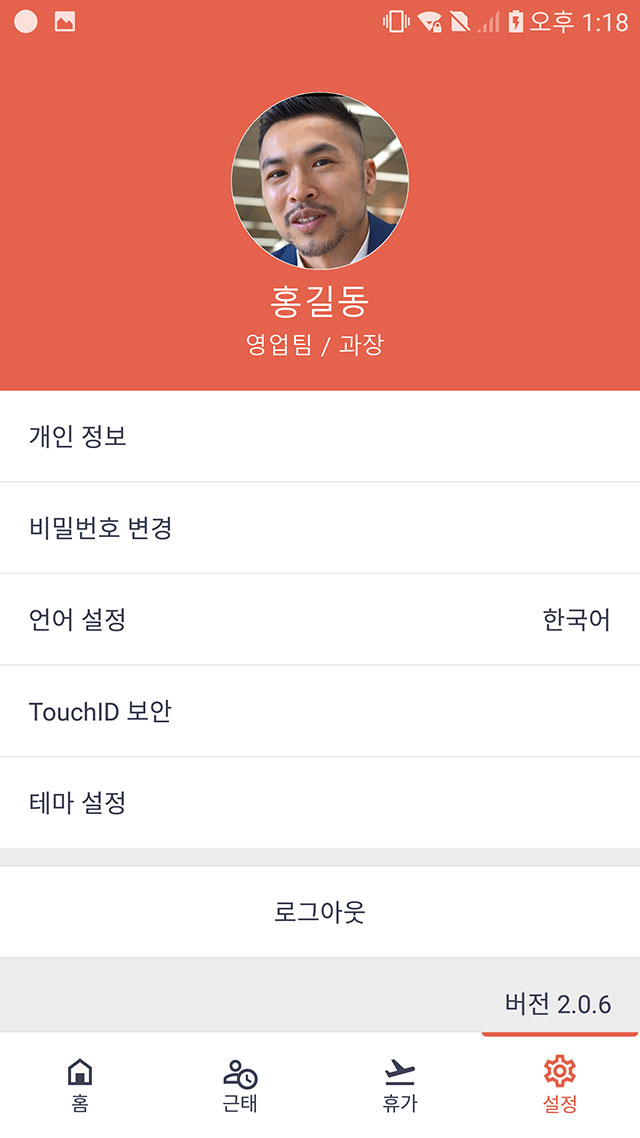Select the 설정 tab
The image size is (640, 1138).
pos(560,1085)
